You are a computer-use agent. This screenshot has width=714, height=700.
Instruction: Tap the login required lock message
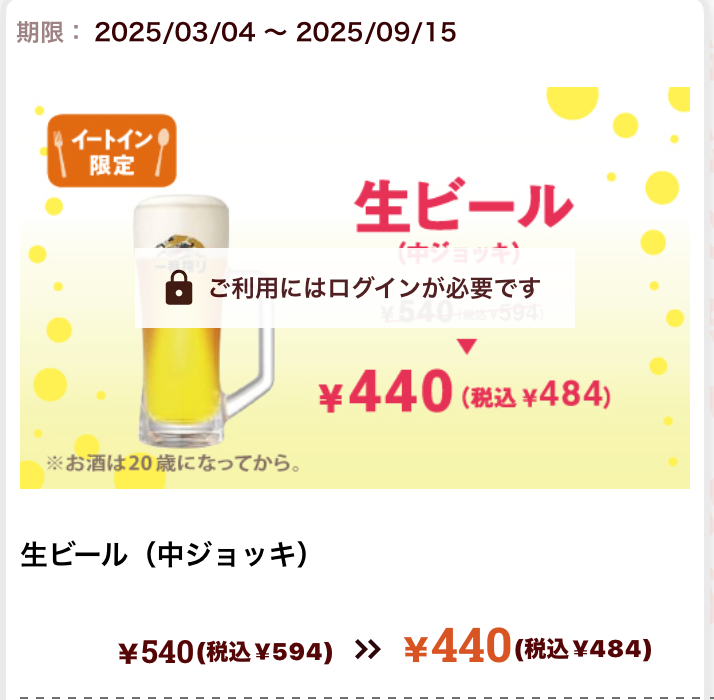point(355,289)
